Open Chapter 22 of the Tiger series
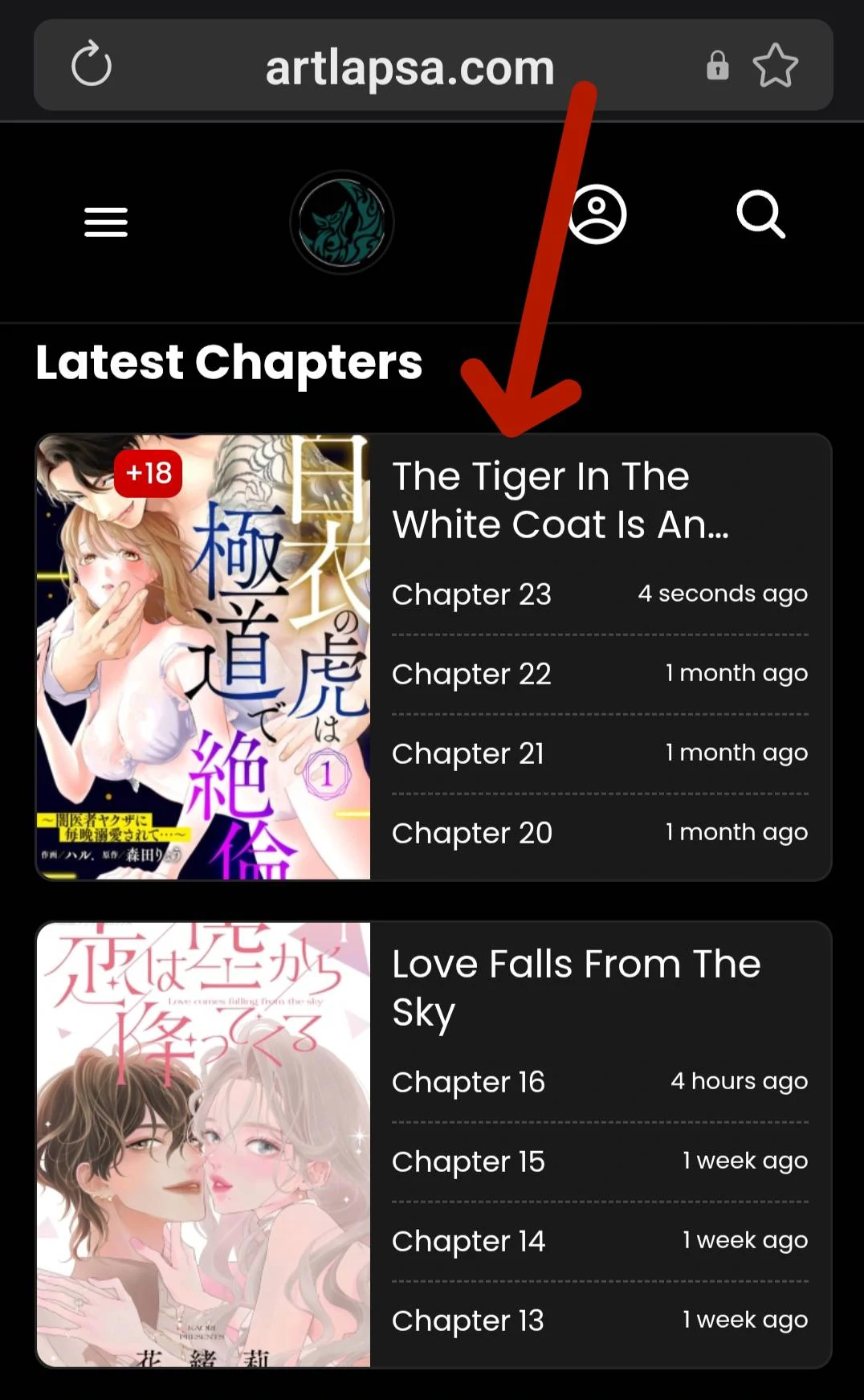 coord(471,674)
